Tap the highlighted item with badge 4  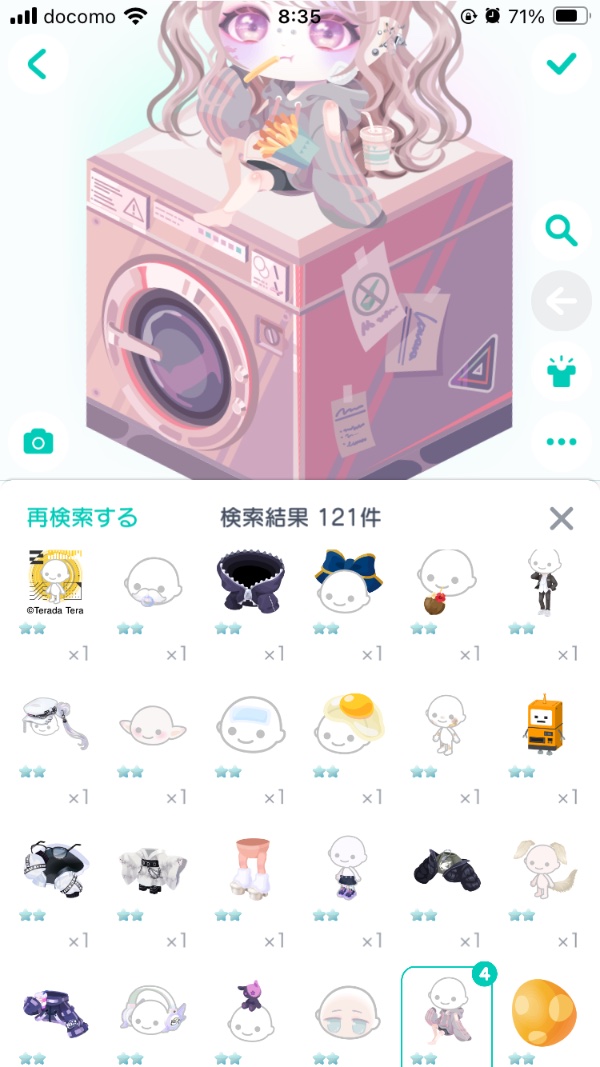446,1010
